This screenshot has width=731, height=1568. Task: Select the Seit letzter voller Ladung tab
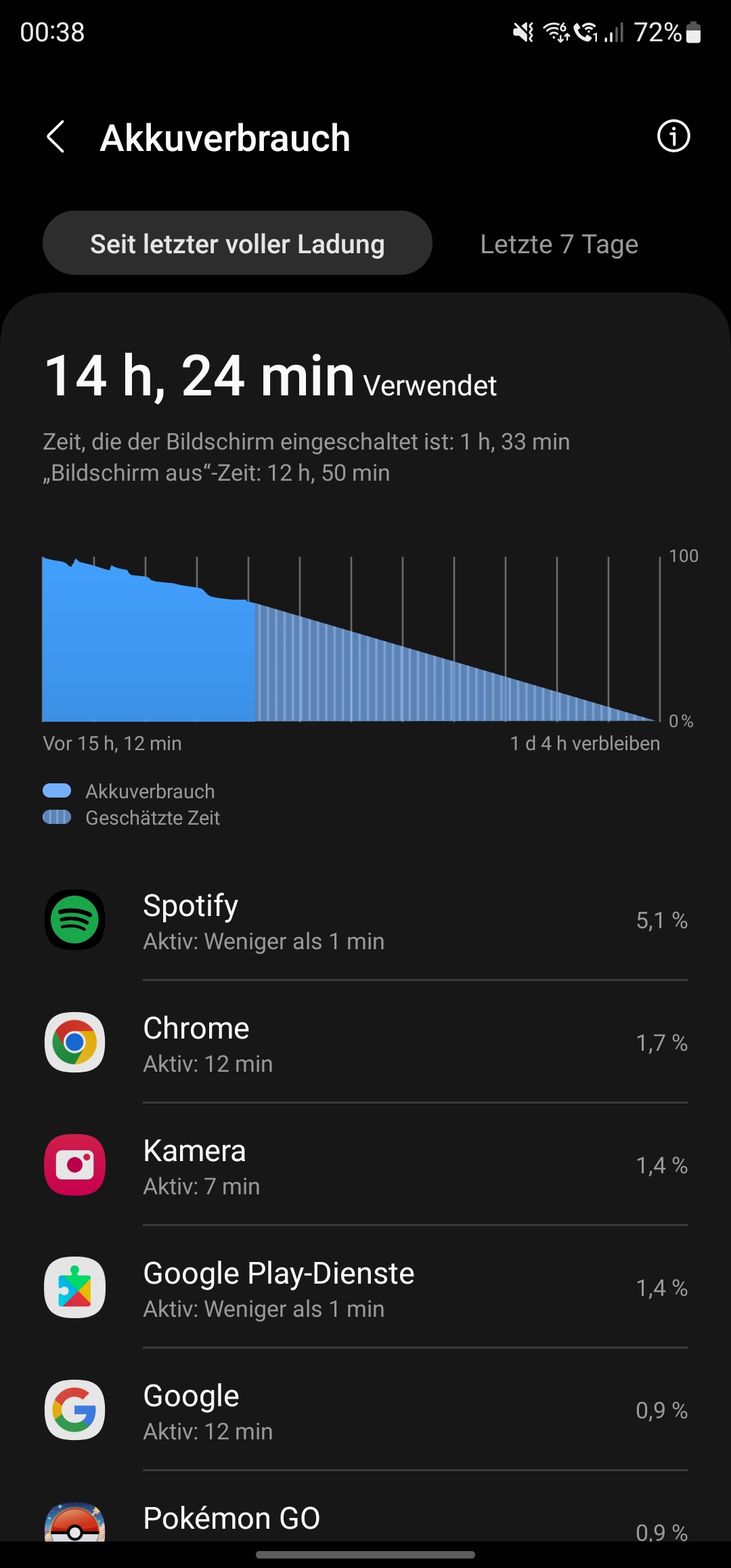(238, 243)
